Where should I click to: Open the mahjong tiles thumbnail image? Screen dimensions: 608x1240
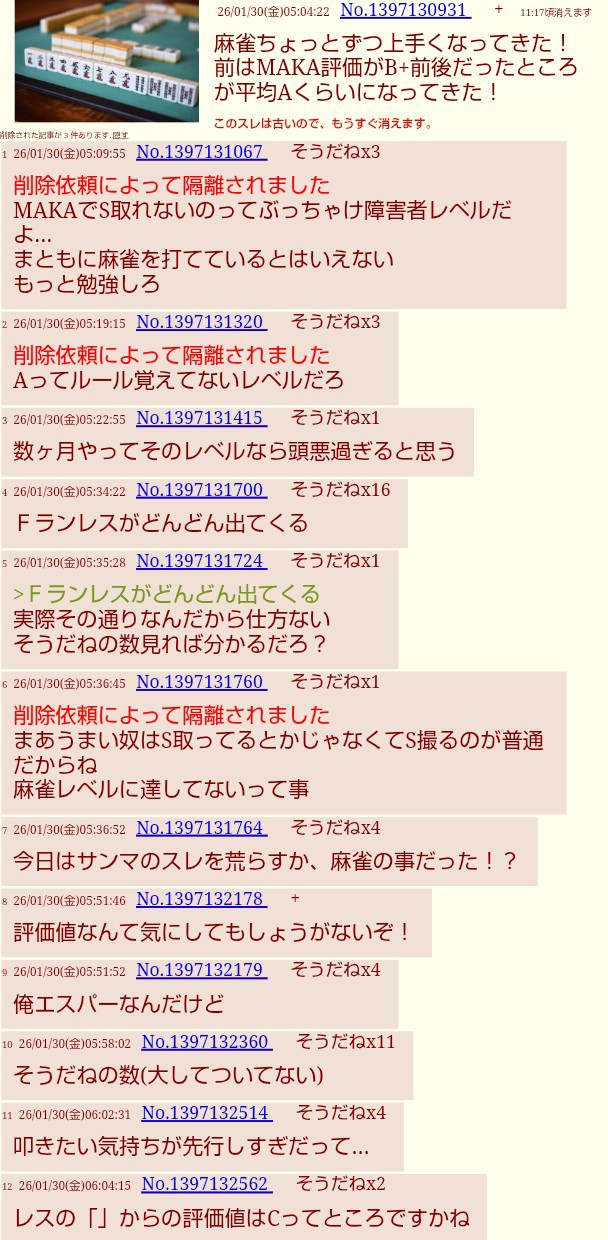106,60
